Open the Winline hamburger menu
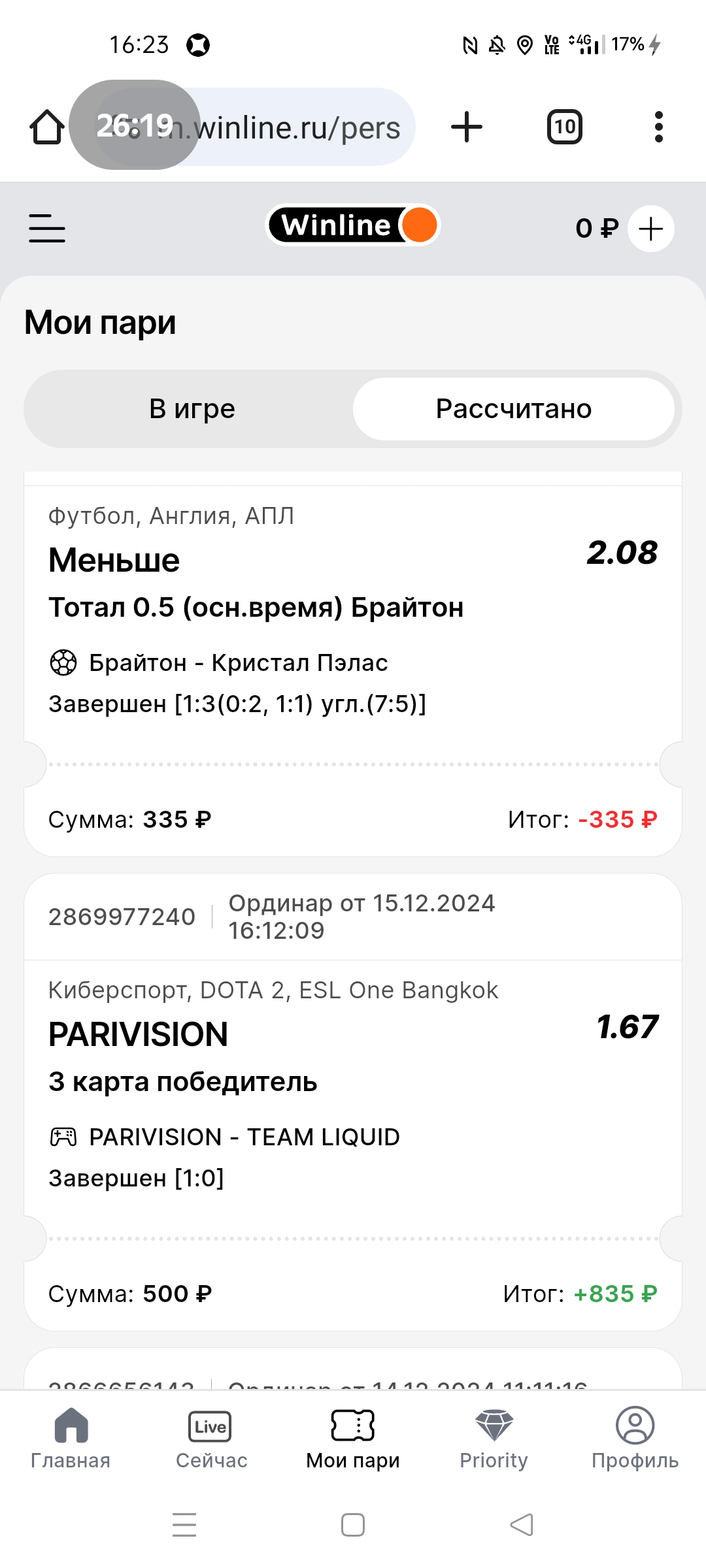Viewport: 706px width, 1568px height. coord(47,229)
